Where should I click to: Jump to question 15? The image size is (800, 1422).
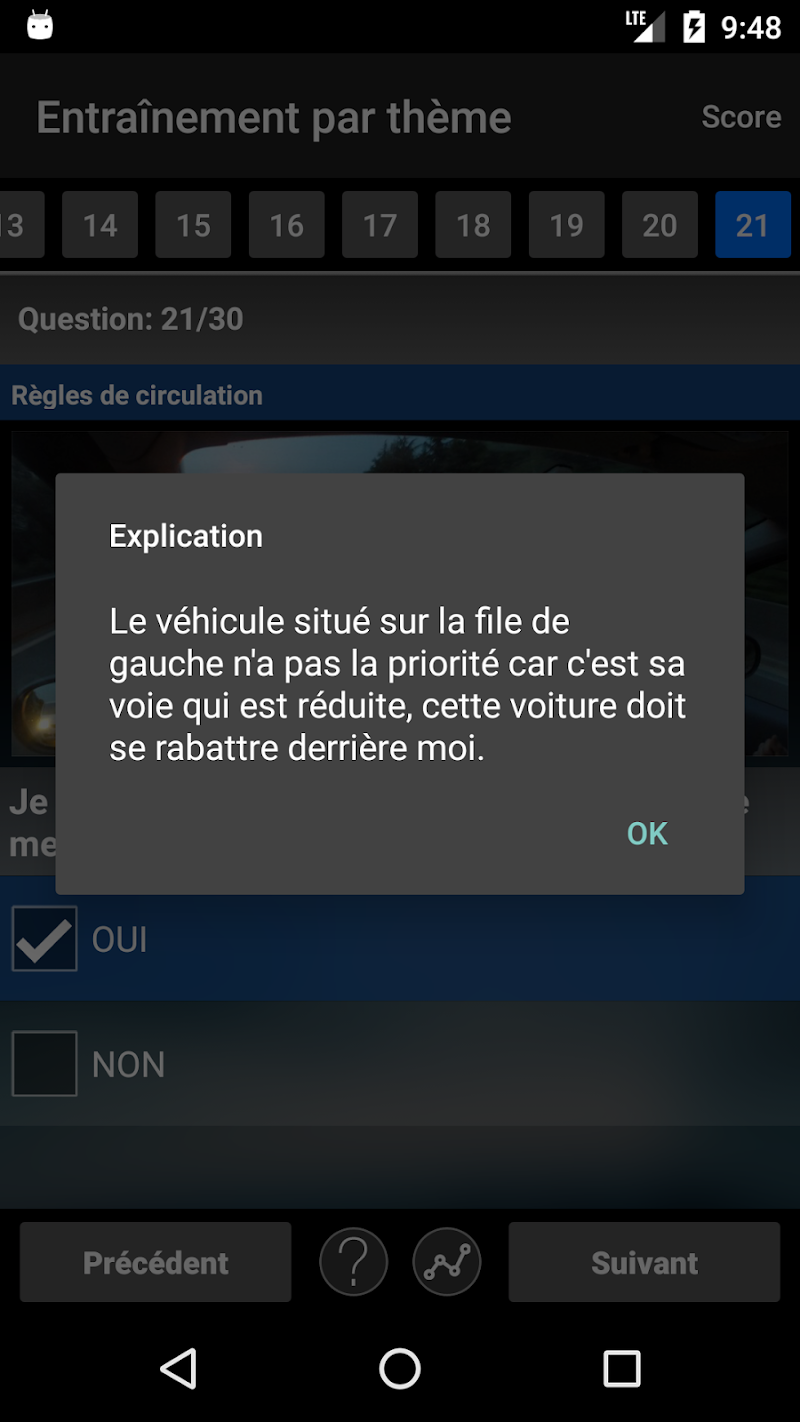[x=193, y=225]
